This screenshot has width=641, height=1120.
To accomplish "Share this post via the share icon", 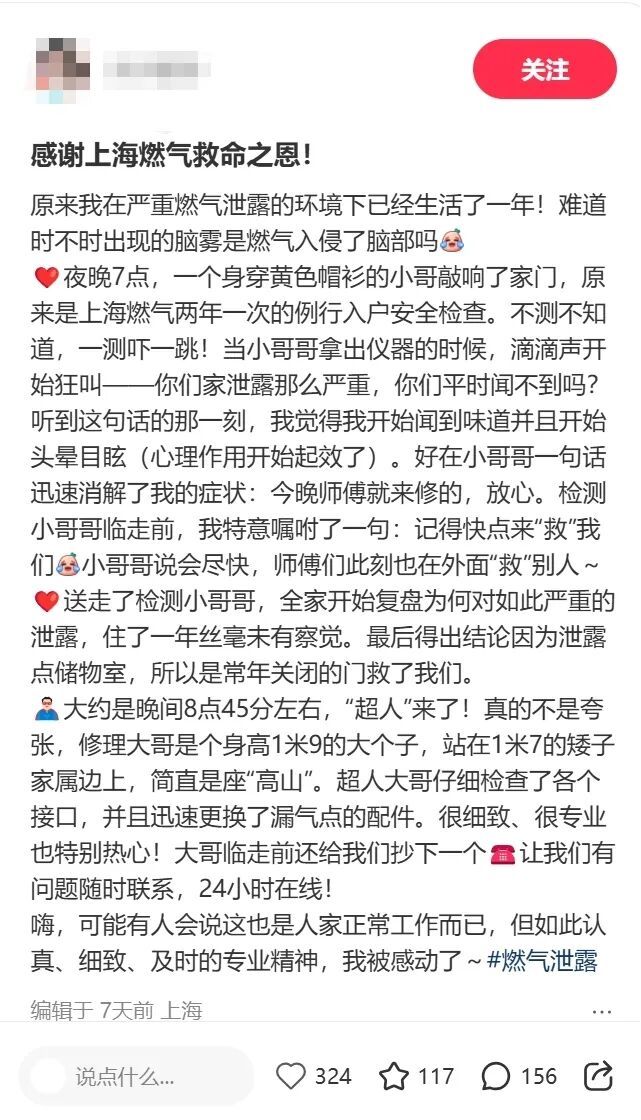I will (598, 1076).
